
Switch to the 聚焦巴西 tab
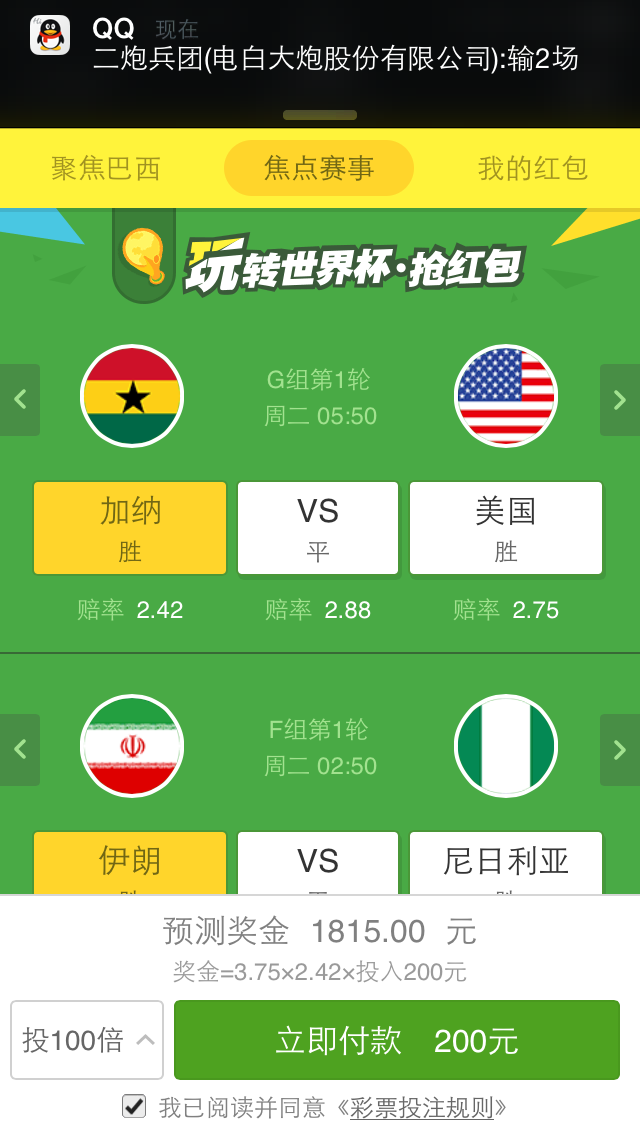(106, 168)
